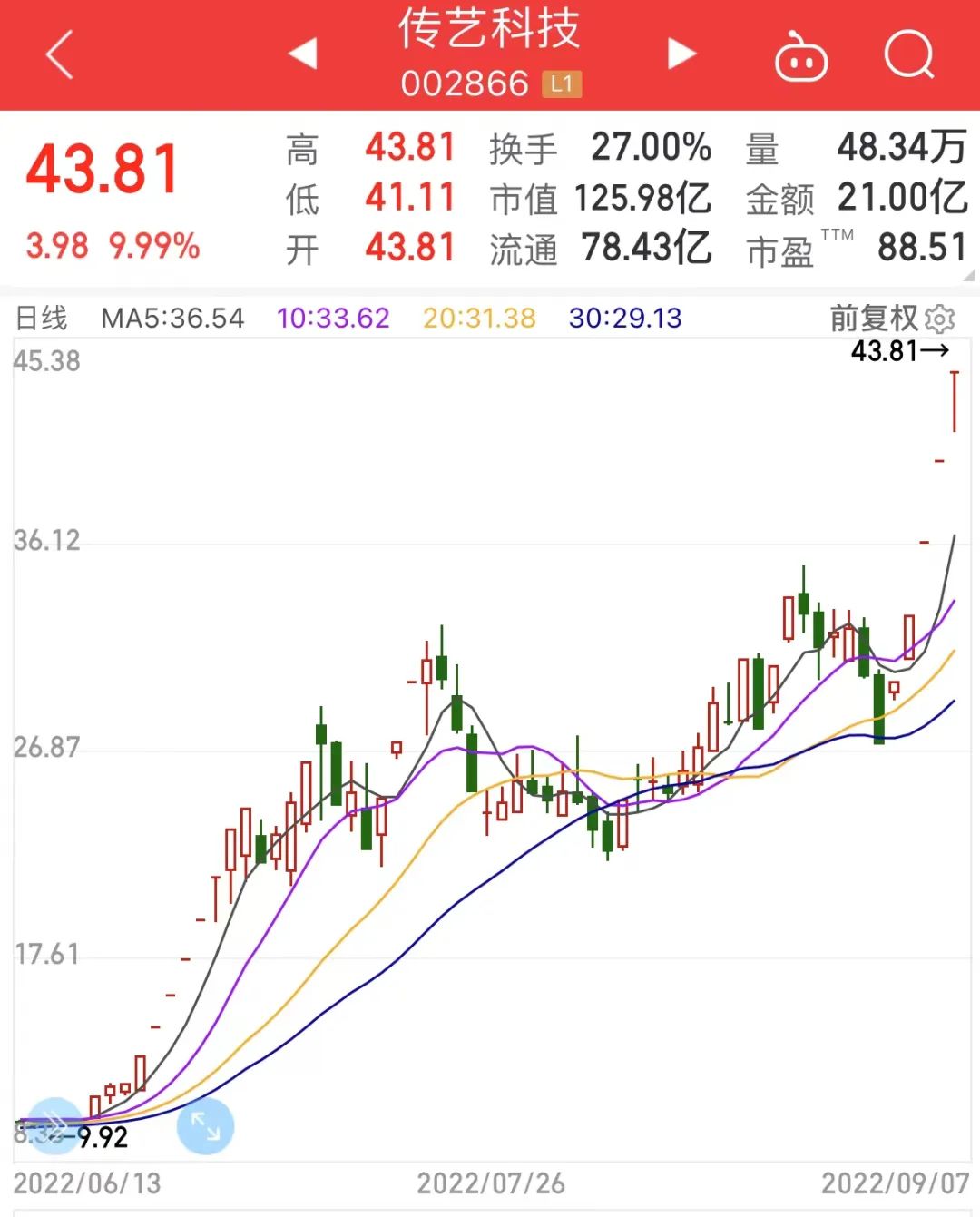Open the 日线 period selector

pyautogui.click(x=42, y=319)
